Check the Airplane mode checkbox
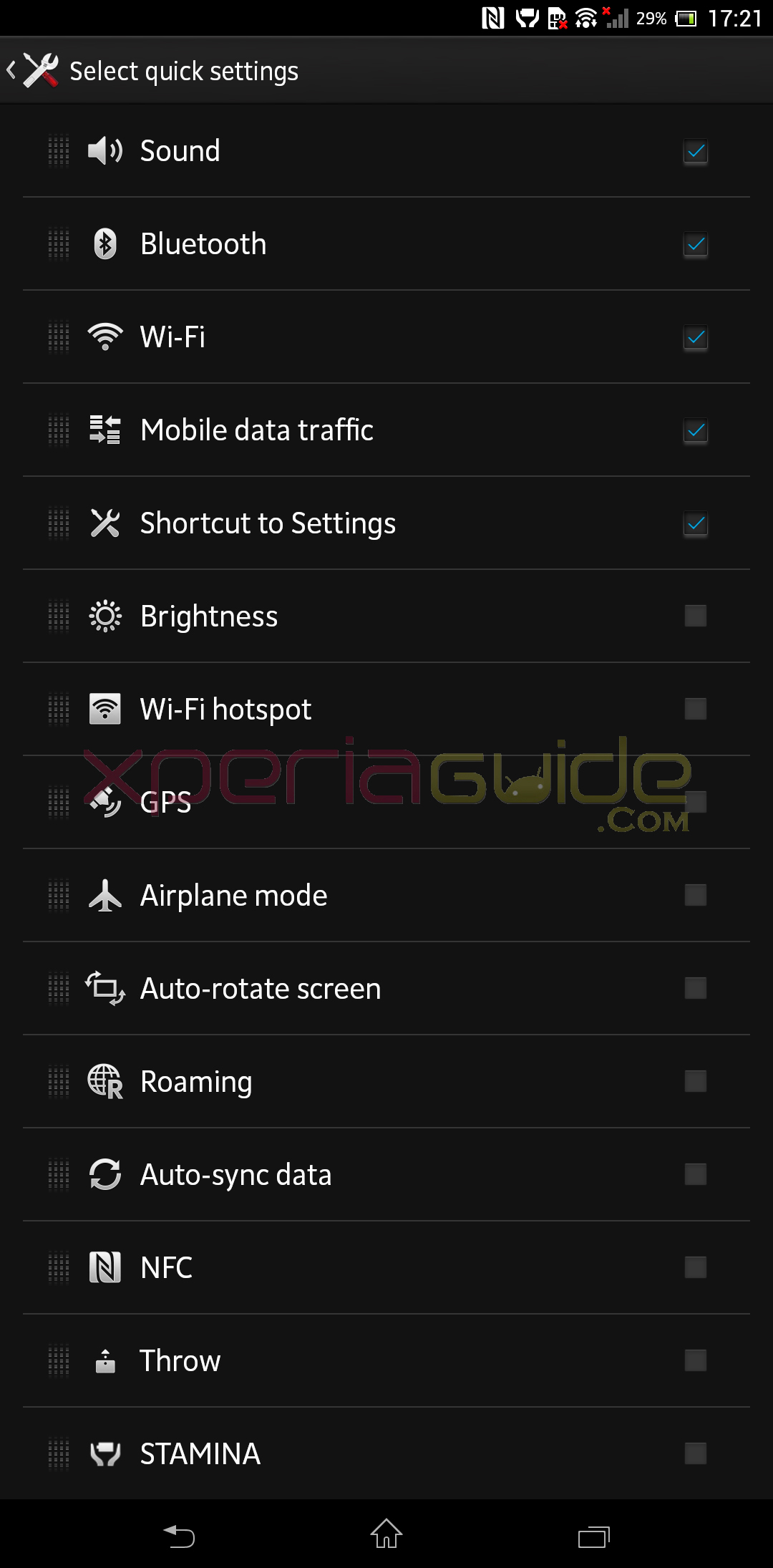Viewport: 773px width, 1568px height. tap(695, 895)
